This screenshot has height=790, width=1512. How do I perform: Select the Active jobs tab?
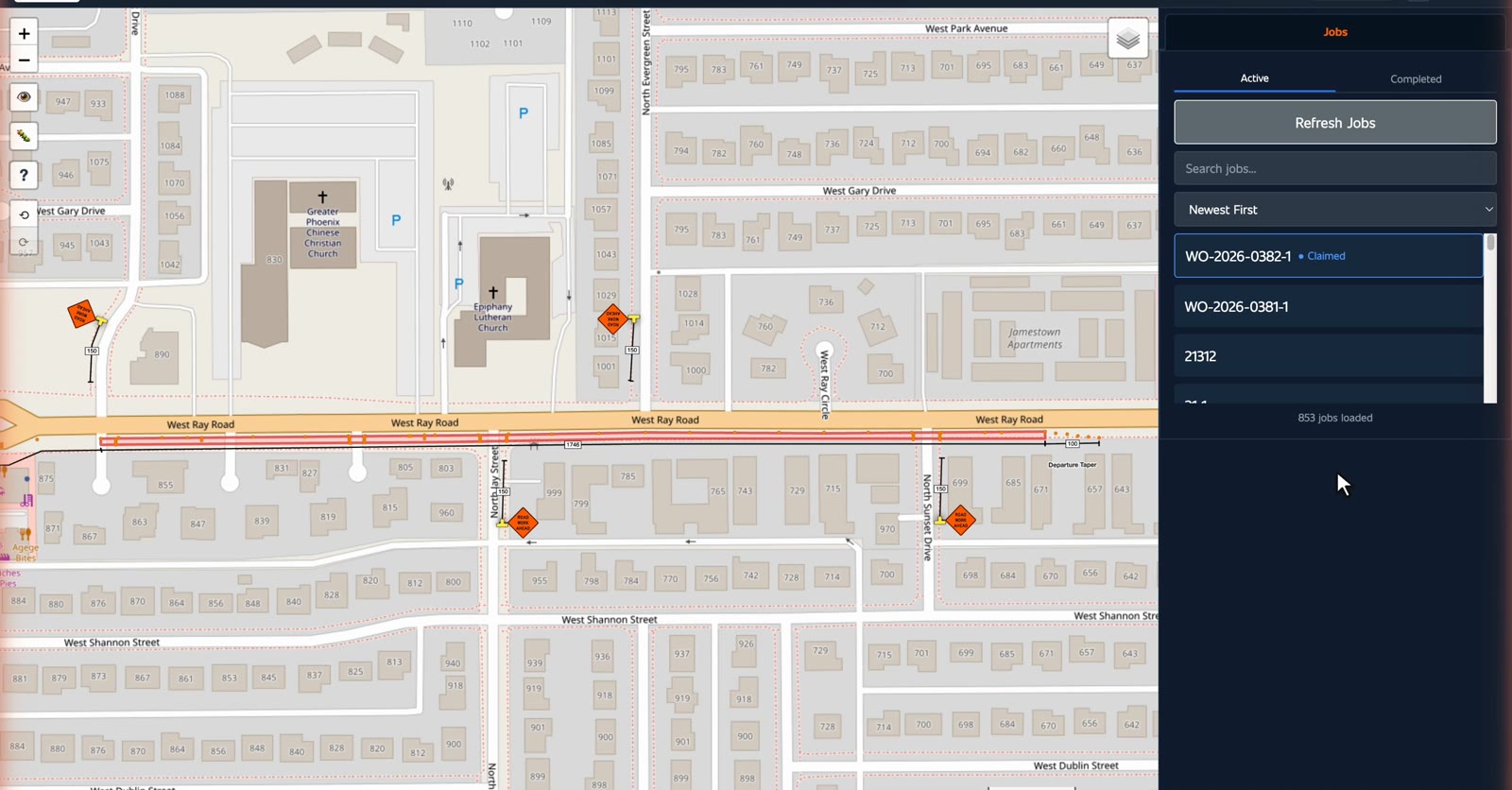[x=1254, y=78]
